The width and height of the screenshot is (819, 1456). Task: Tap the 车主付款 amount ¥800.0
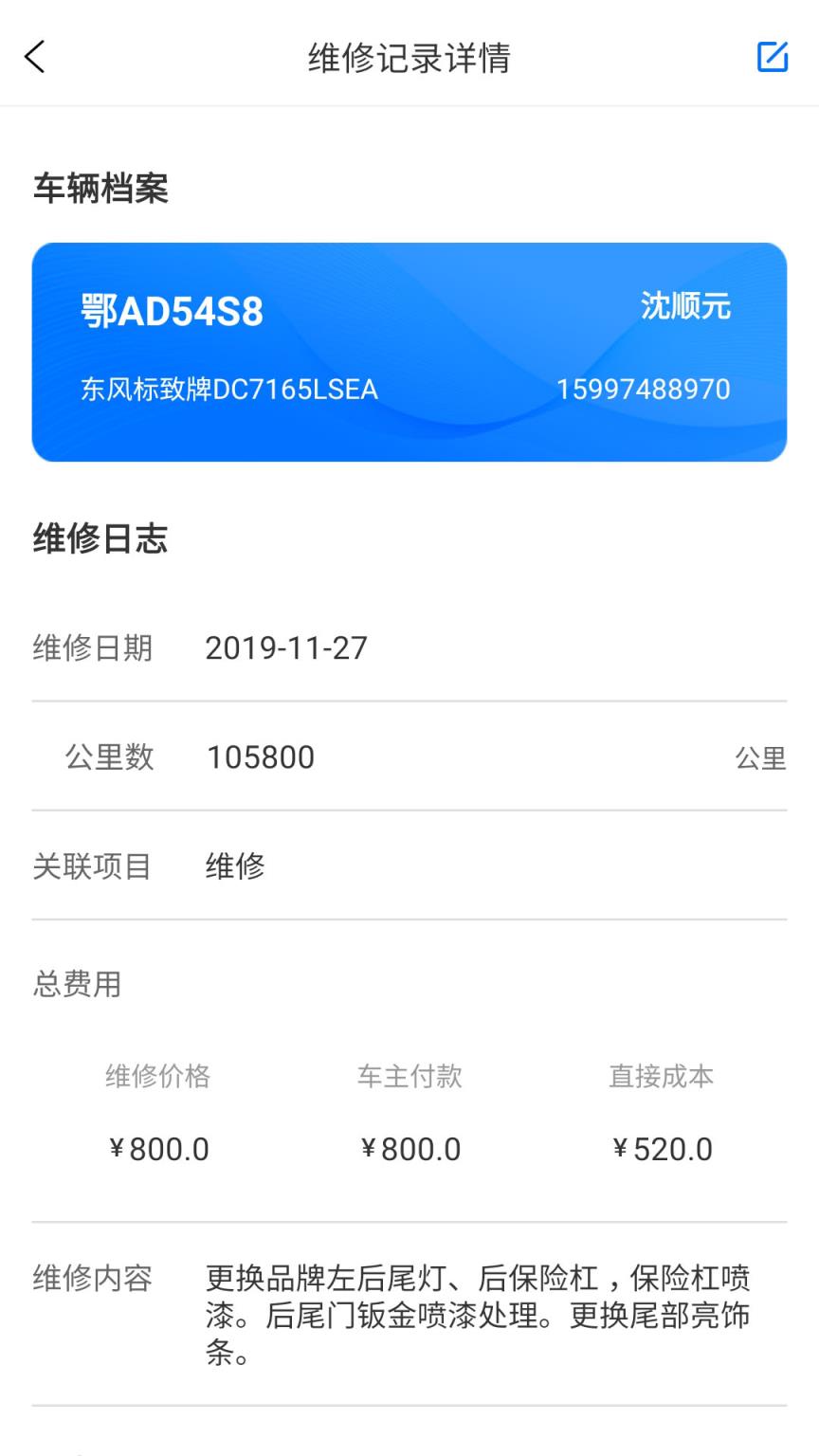(x=411, y=1148)
